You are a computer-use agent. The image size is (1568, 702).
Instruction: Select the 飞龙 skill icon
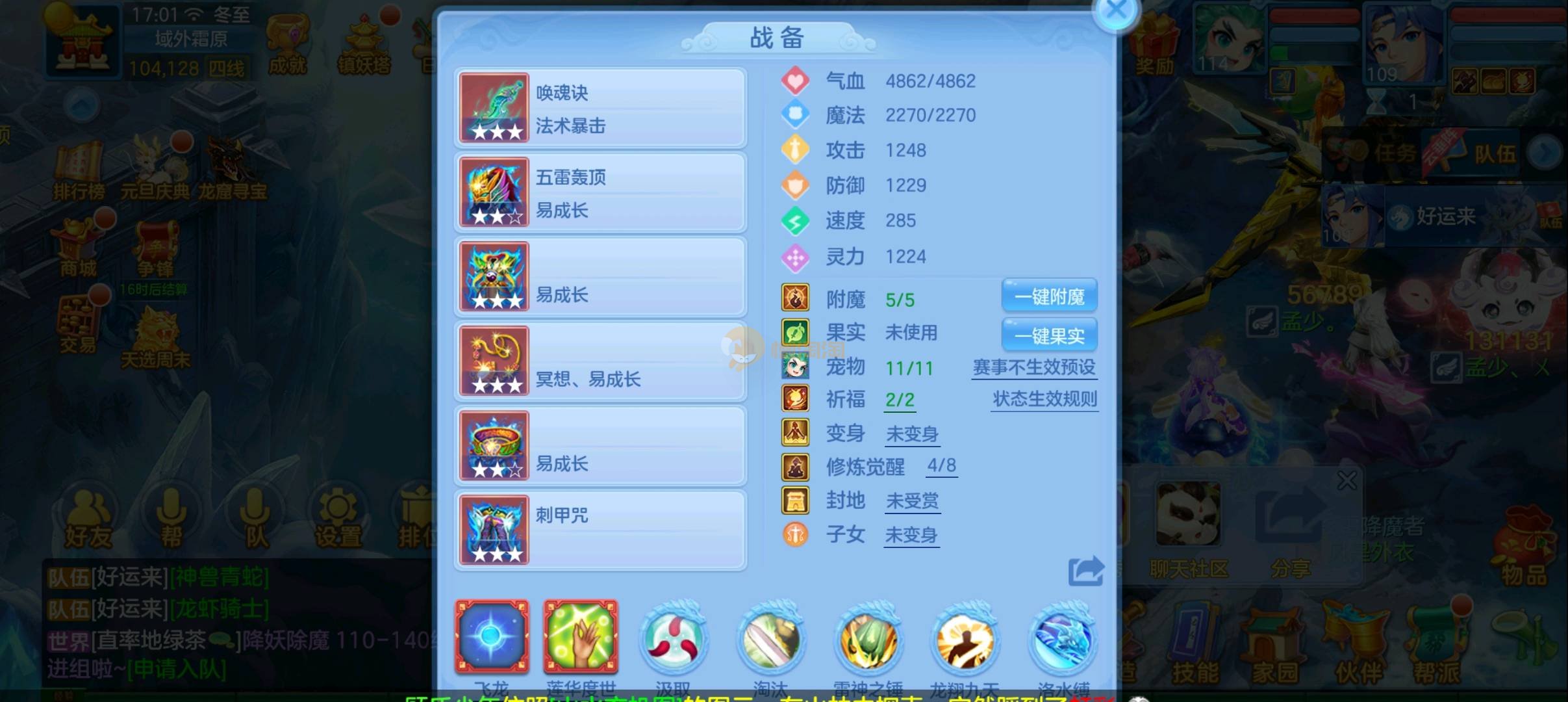(492, 636)
